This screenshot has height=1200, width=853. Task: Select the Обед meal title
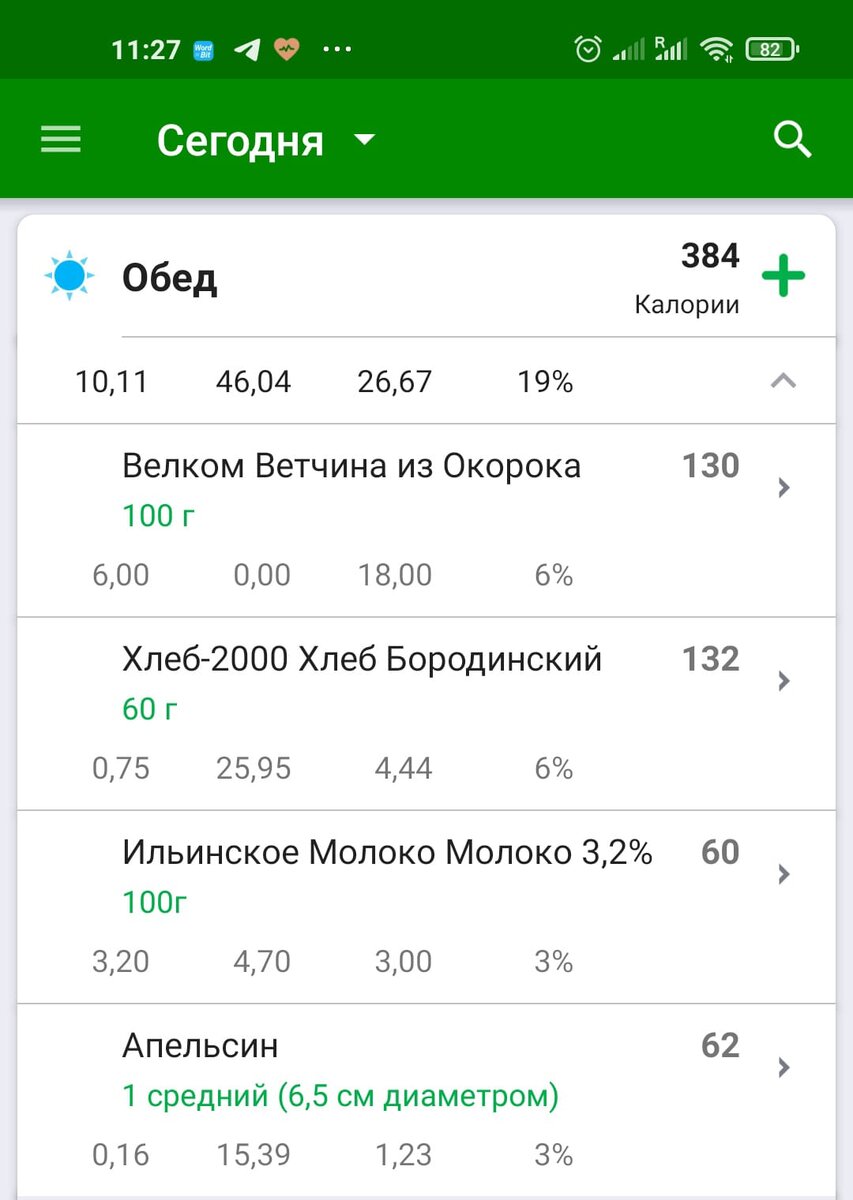(x=170, y=279)
